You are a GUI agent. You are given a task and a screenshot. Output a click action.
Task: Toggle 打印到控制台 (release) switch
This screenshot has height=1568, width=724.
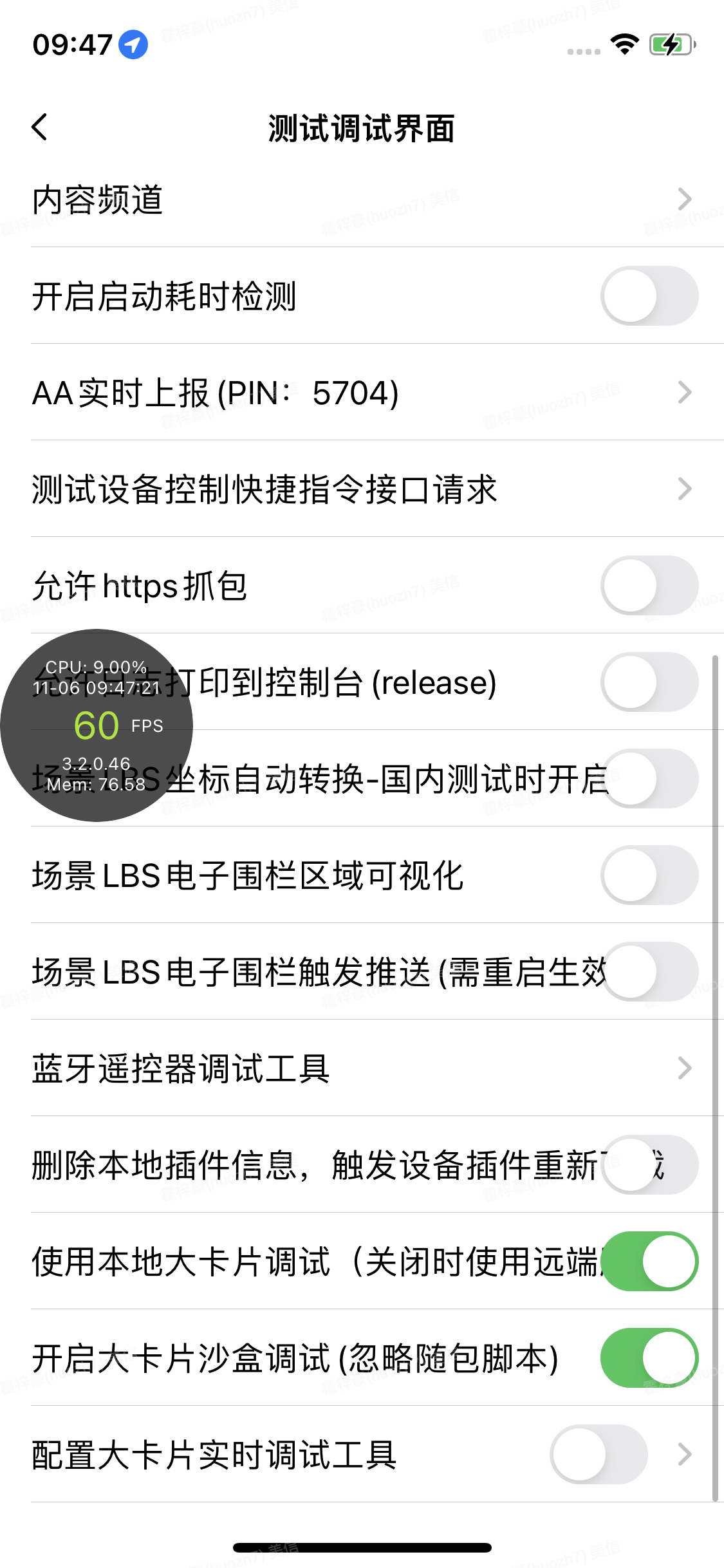click(649, 682)
